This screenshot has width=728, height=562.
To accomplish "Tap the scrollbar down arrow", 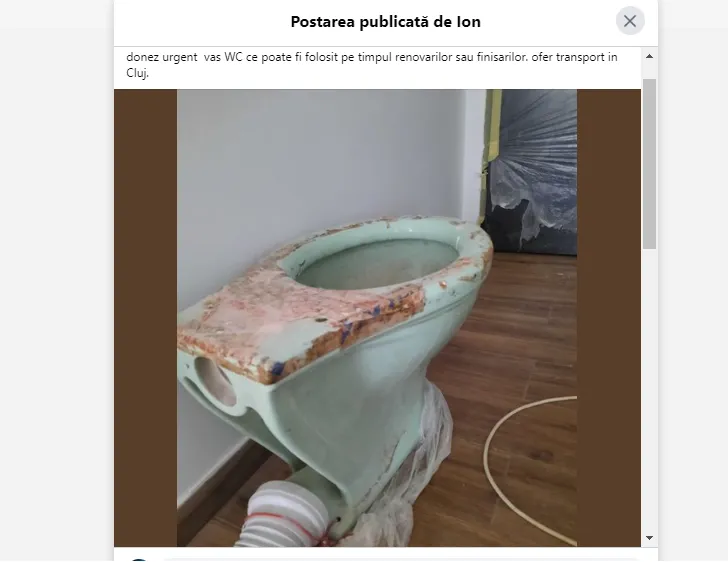I will (649, 538).
